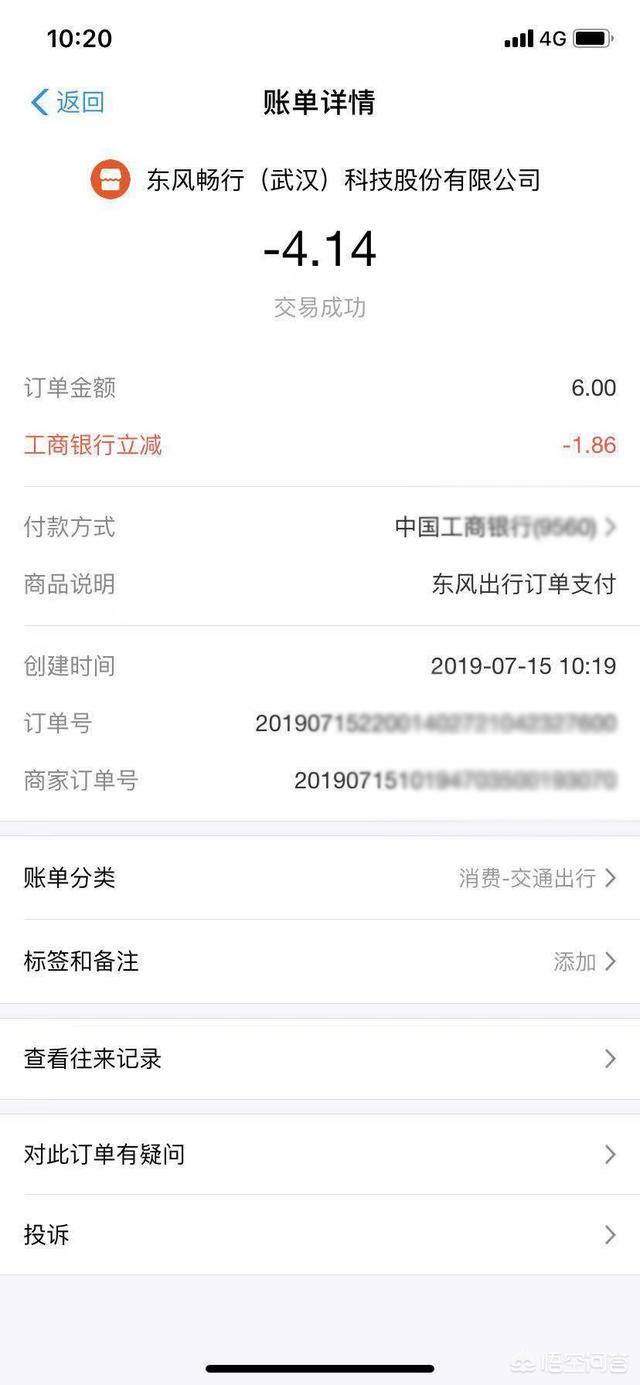The height and width of the screenshot is (1385, 640).
Task: Add a tag via 标签和备注
Action: (320, 962)
